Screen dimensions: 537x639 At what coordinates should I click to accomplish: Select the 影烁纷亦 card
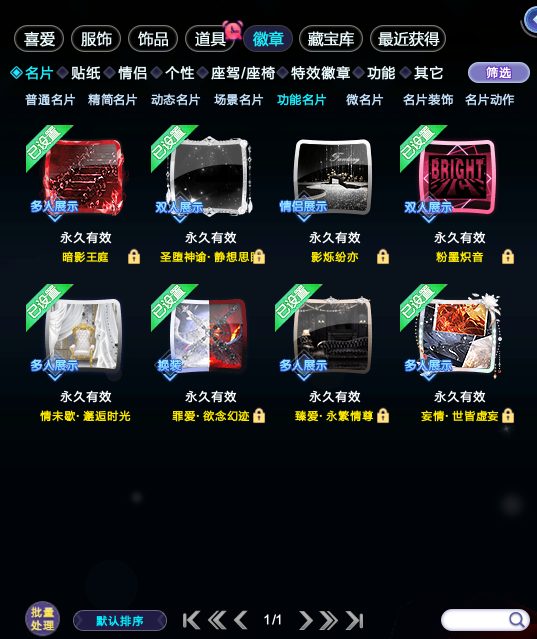point(333,177)
